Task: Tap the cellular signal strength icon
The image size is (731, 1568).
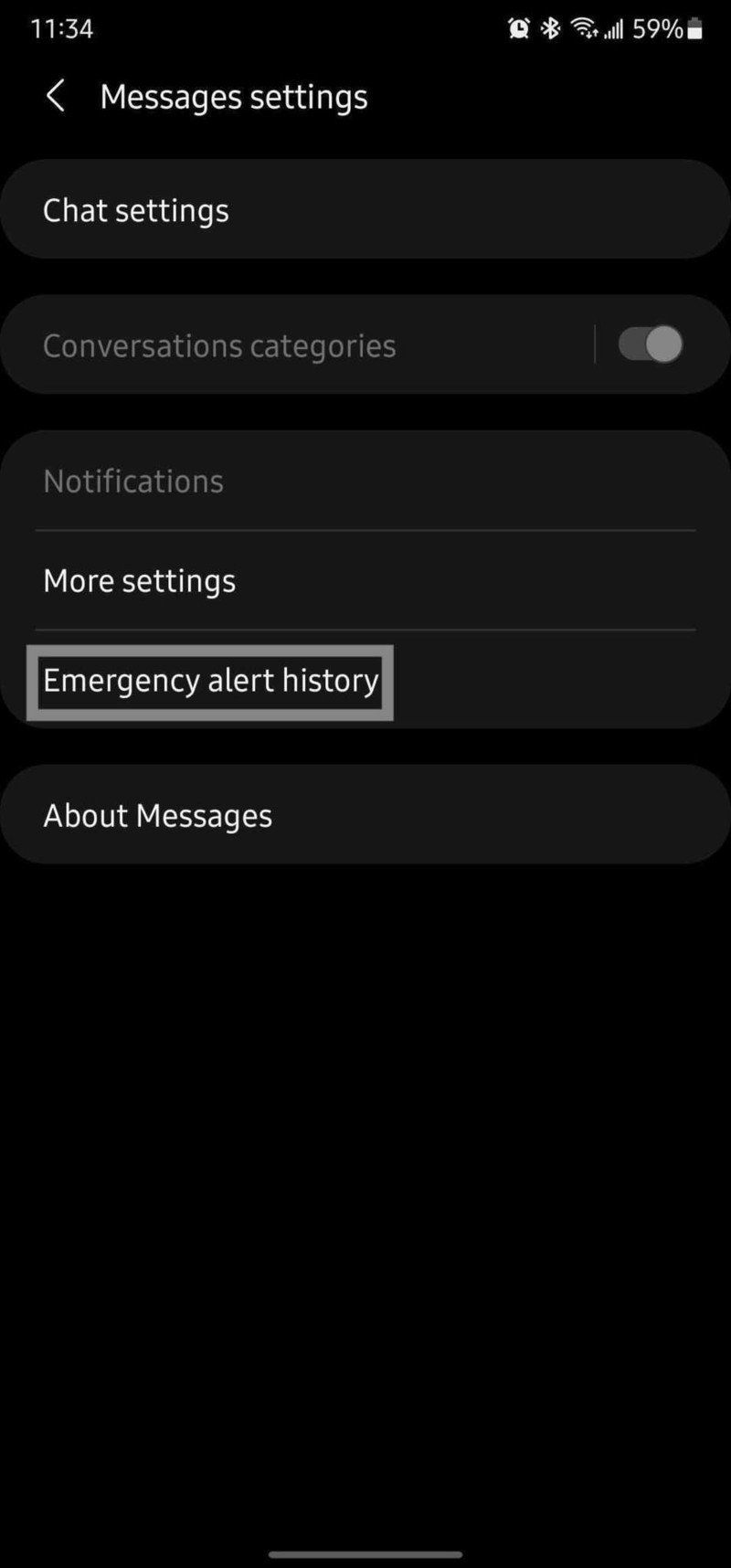Action: (616, 30)
